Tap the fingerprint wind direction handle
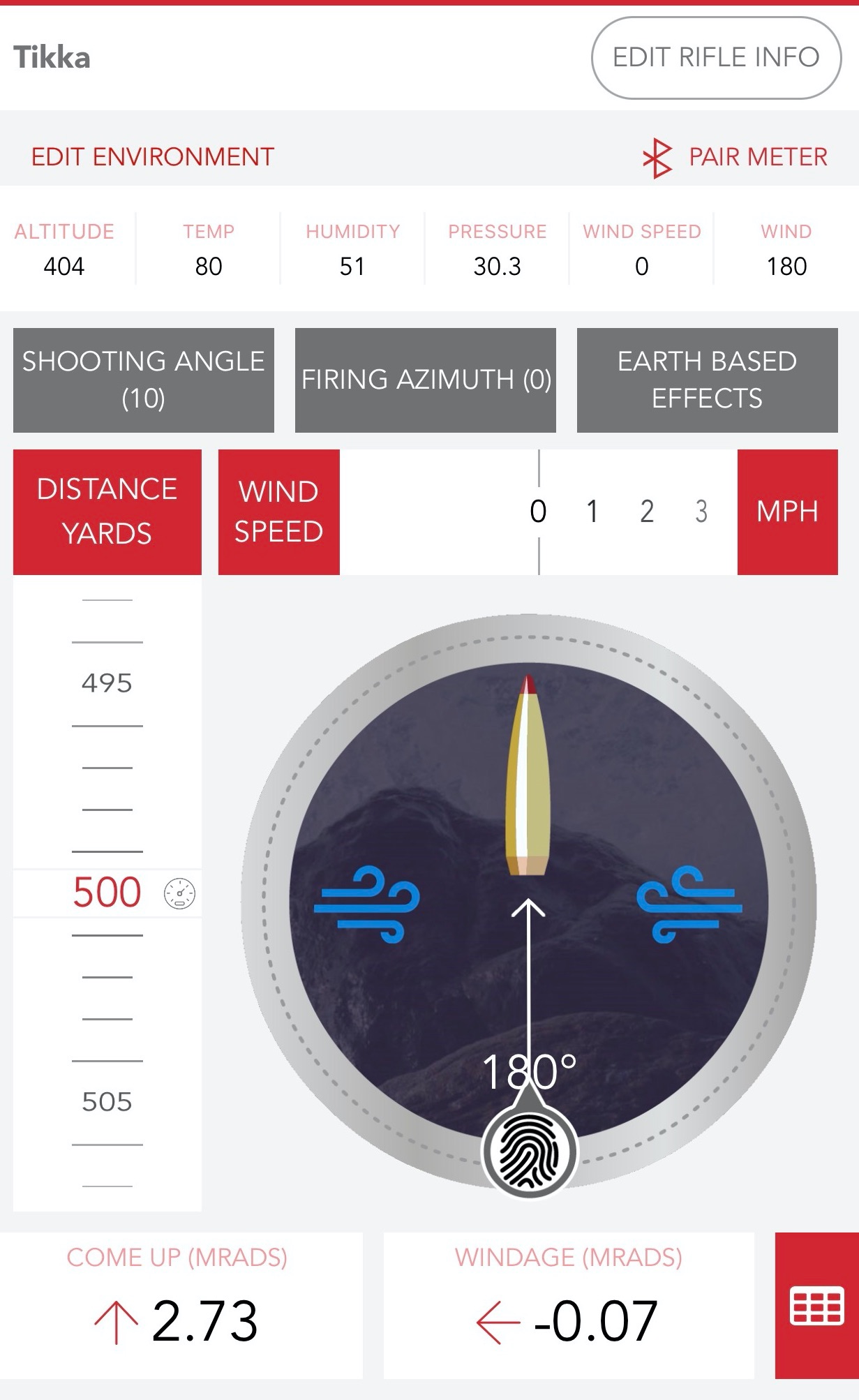The height and width of the screenshot is (1400, 859). 530,1152
